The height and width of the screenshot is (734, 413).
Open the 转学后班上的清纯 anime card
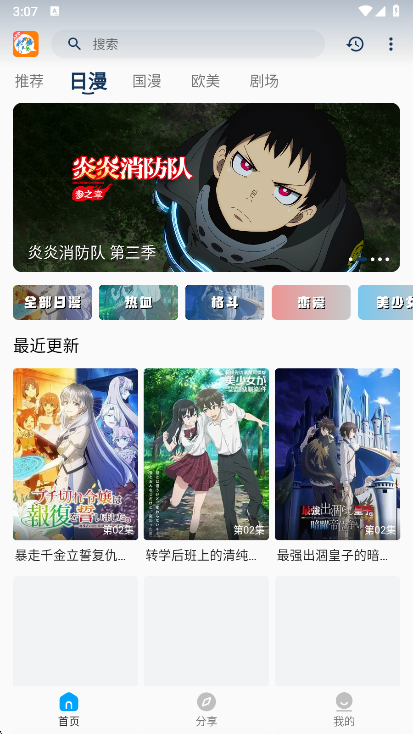tap(206, 466)
